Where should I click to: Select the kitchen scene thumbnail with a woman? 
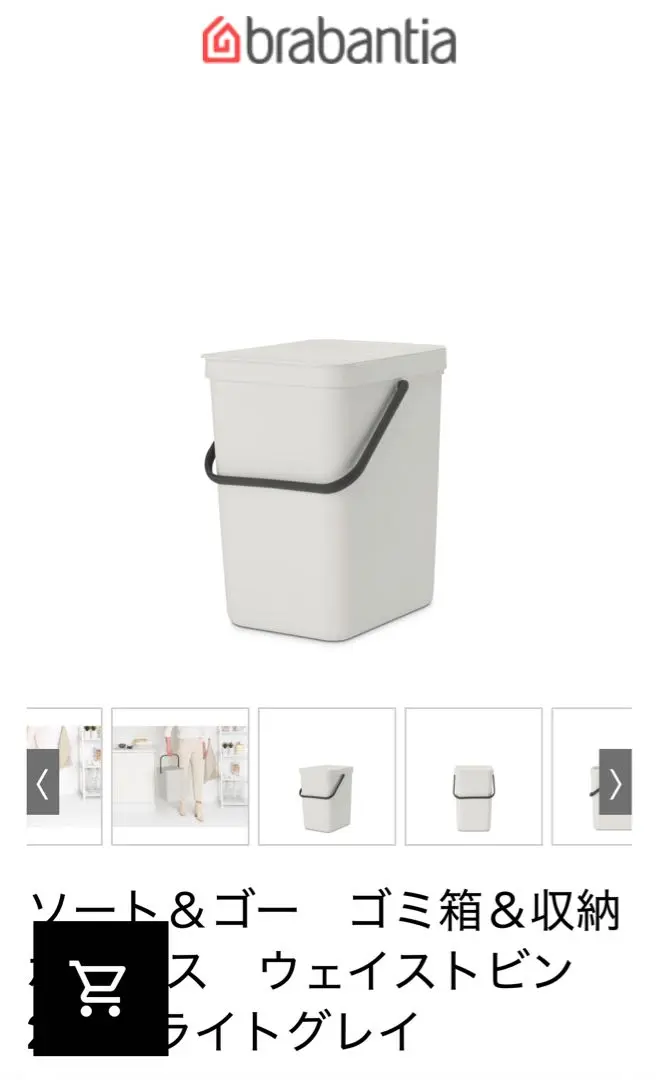click(180, 776)
